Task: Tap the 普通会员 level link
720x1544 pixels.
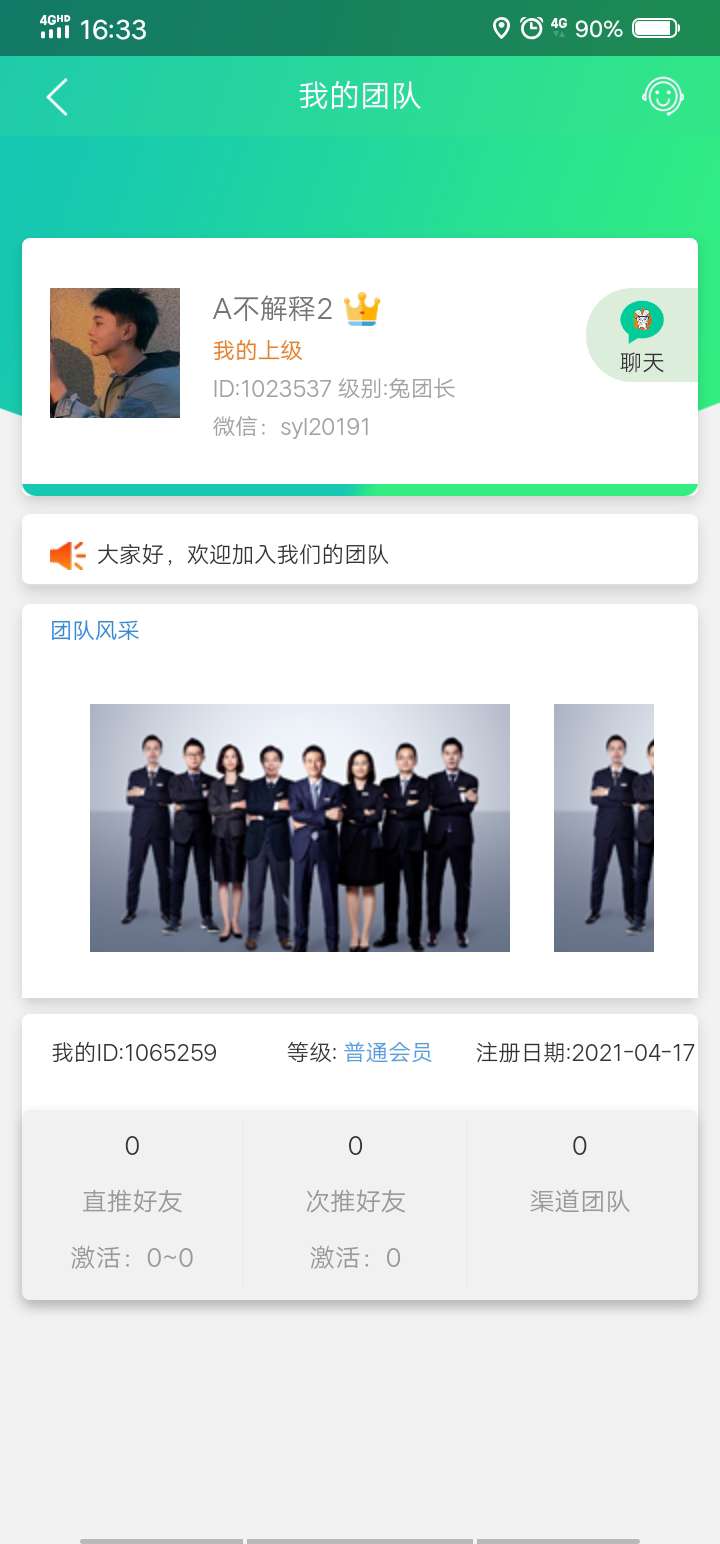Action: click(x=388, y=1052)
